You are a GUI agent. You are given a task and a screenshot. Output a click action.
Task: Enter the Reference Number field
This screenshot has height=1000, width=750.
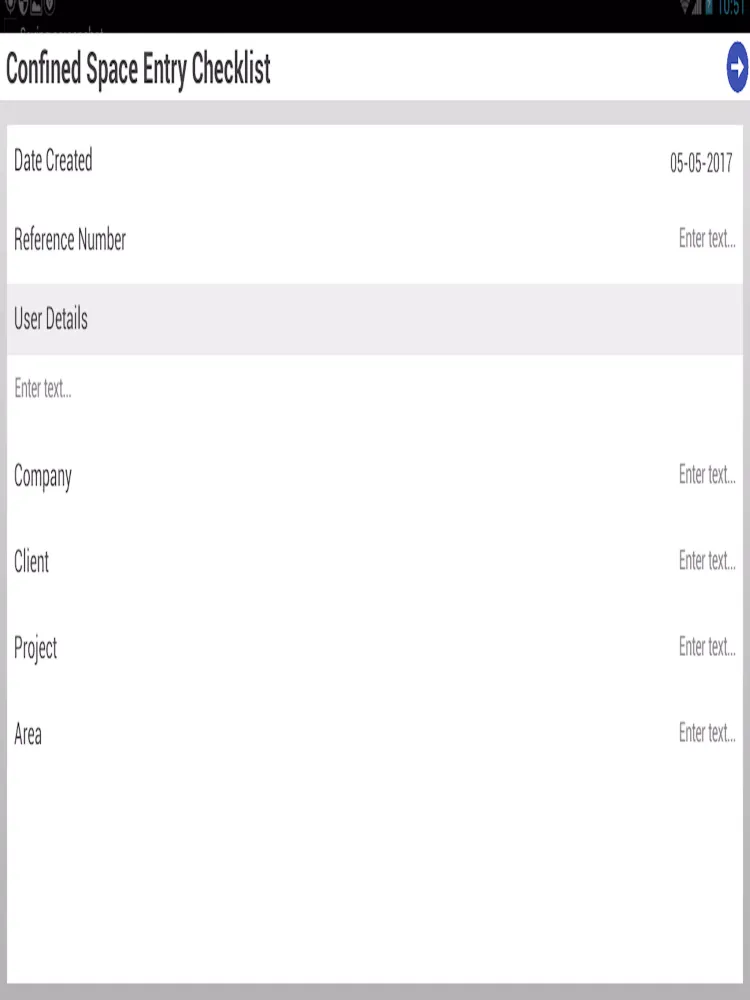[707, 239]
